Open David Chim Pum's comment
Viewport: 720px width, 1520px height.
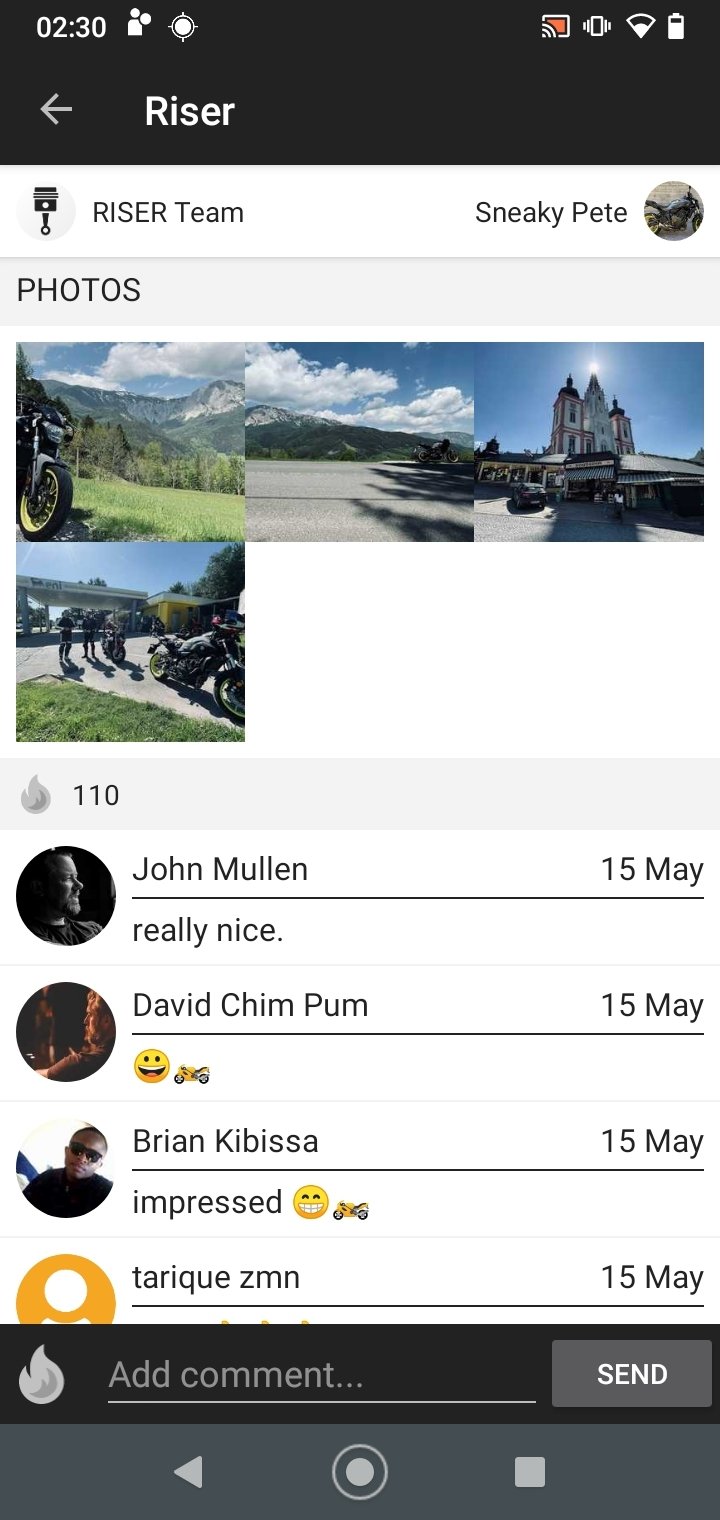360,1034
